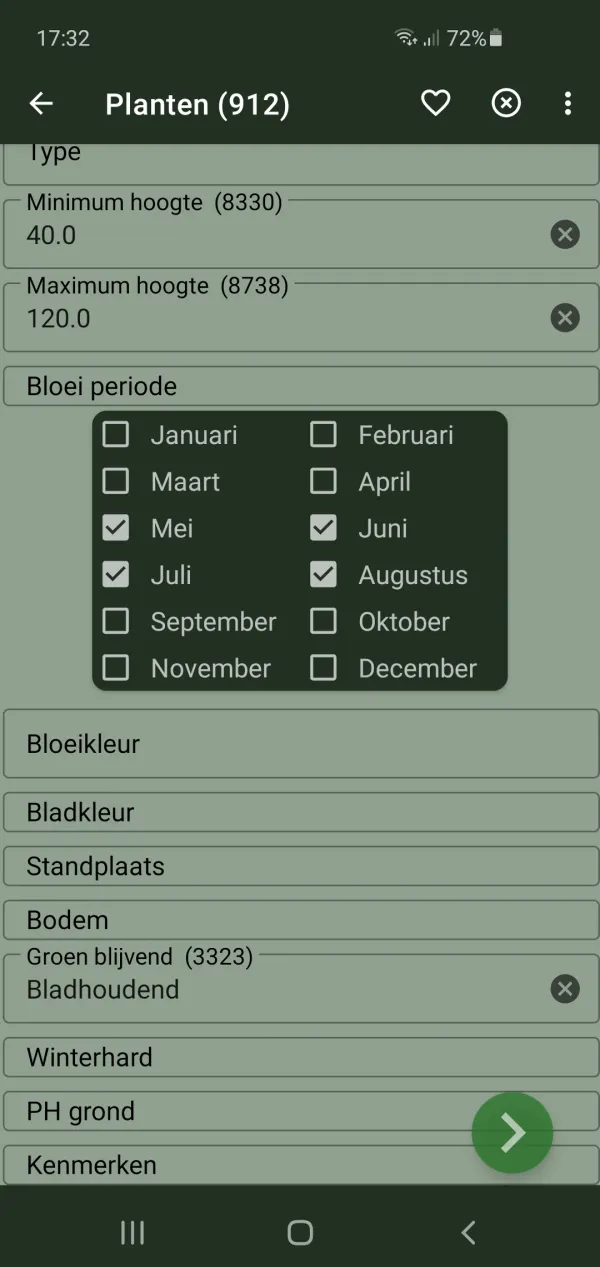The height and width of the screenshot is (1267, 600).
Task: Remove the Bladhoudend selection
Action: (565, 989)
